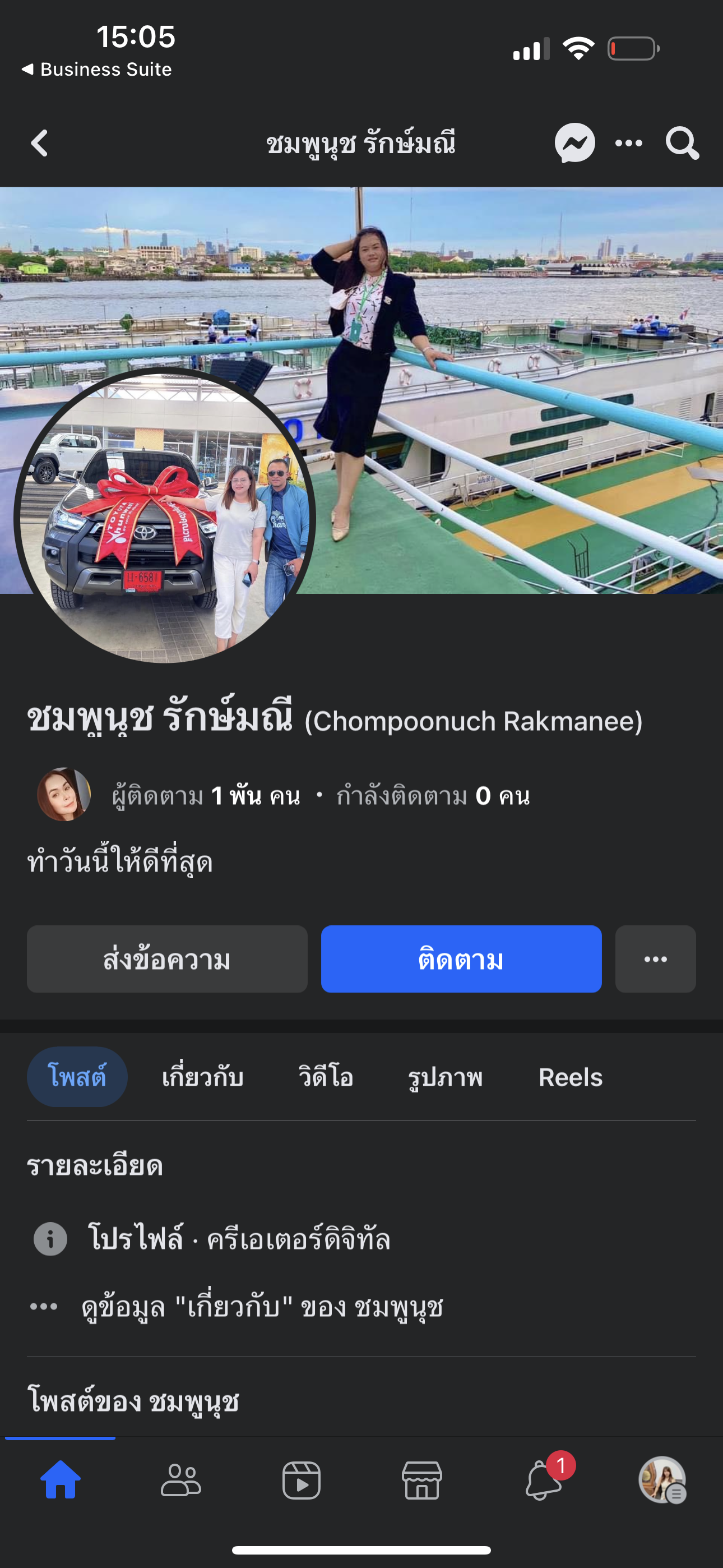The height and width of the screenshot is (1568, 723).
Task: Return to Business Suite app
Action: click(x=98, y=70)
